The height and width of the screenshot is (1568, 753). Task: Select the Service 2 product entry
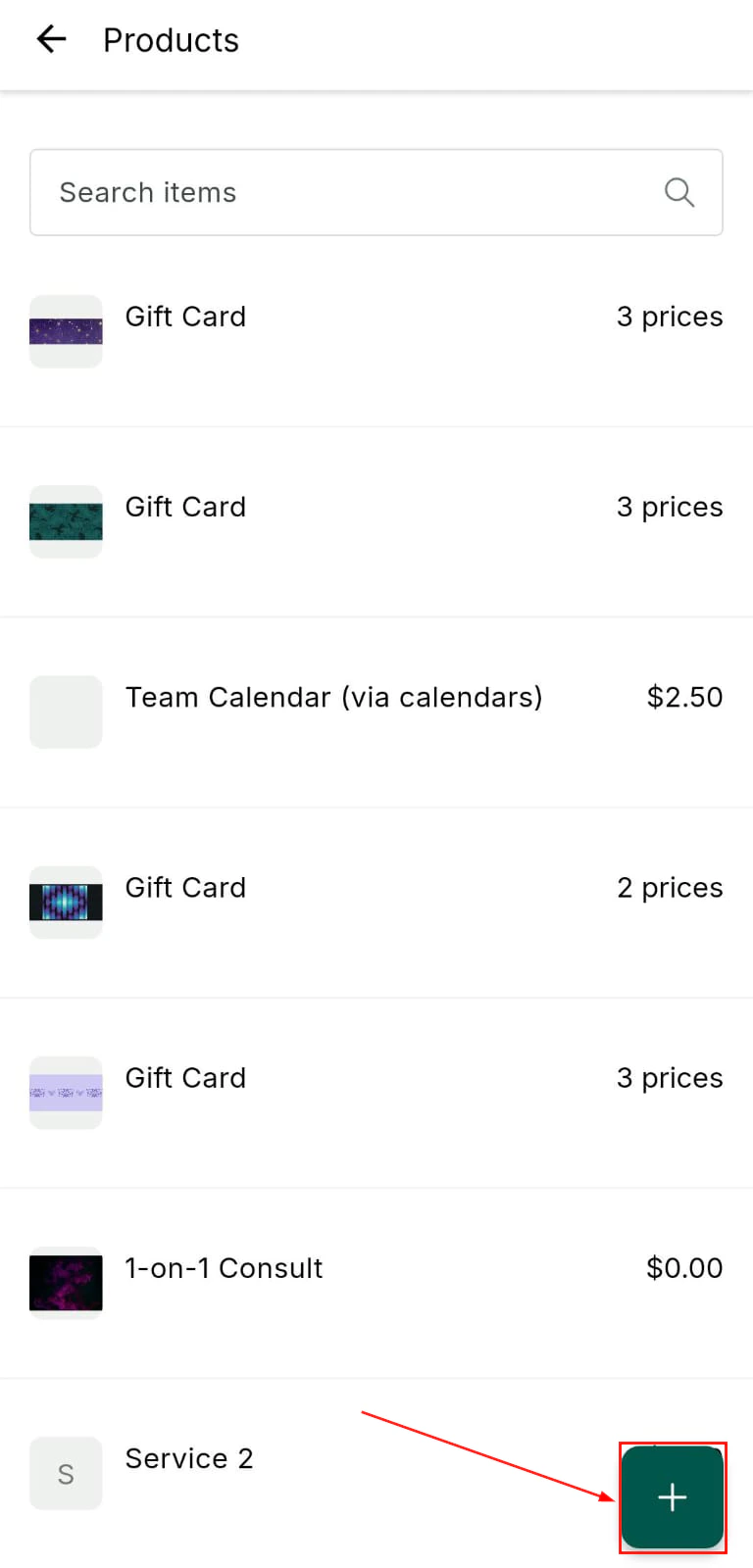tap(189, 1458)
